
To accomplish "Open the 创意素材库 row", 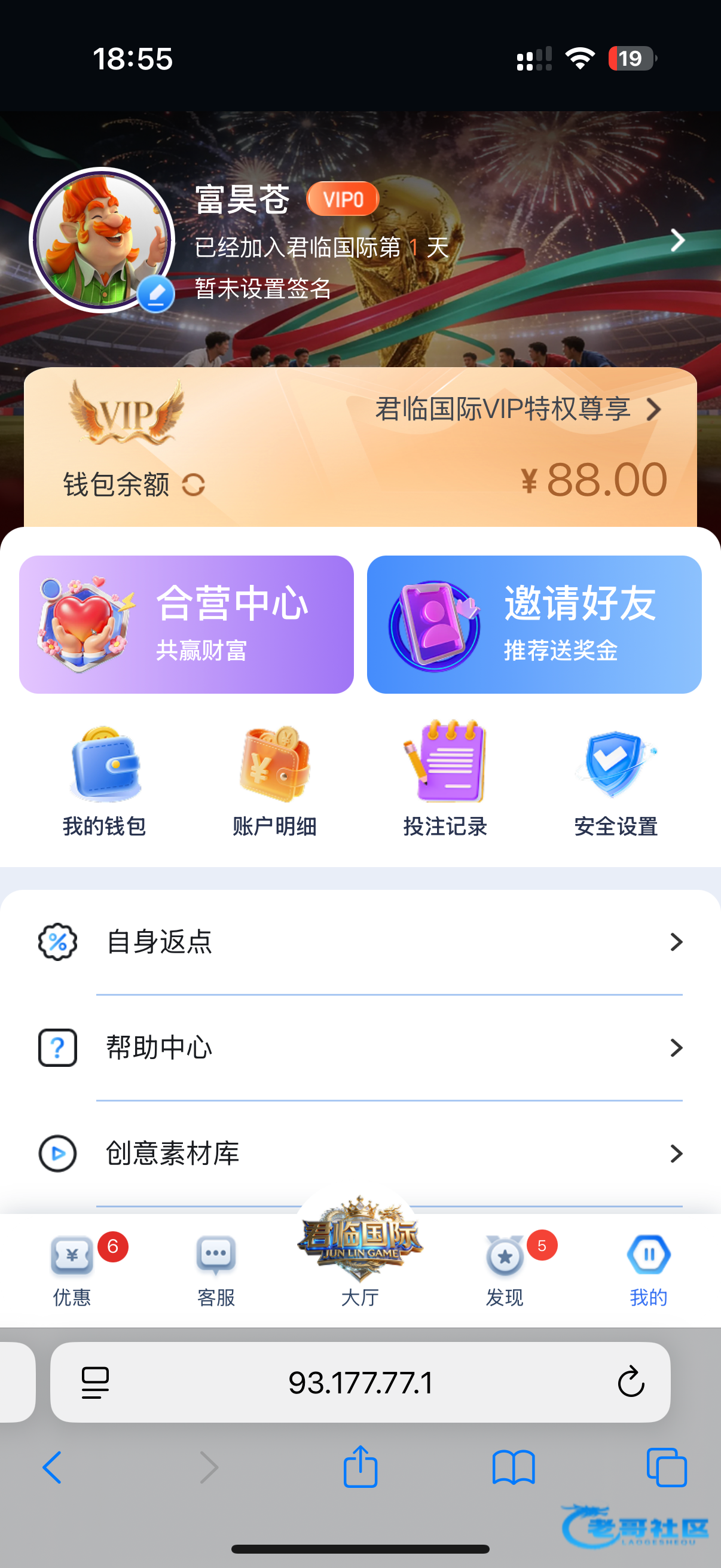I will point(360,1154).
